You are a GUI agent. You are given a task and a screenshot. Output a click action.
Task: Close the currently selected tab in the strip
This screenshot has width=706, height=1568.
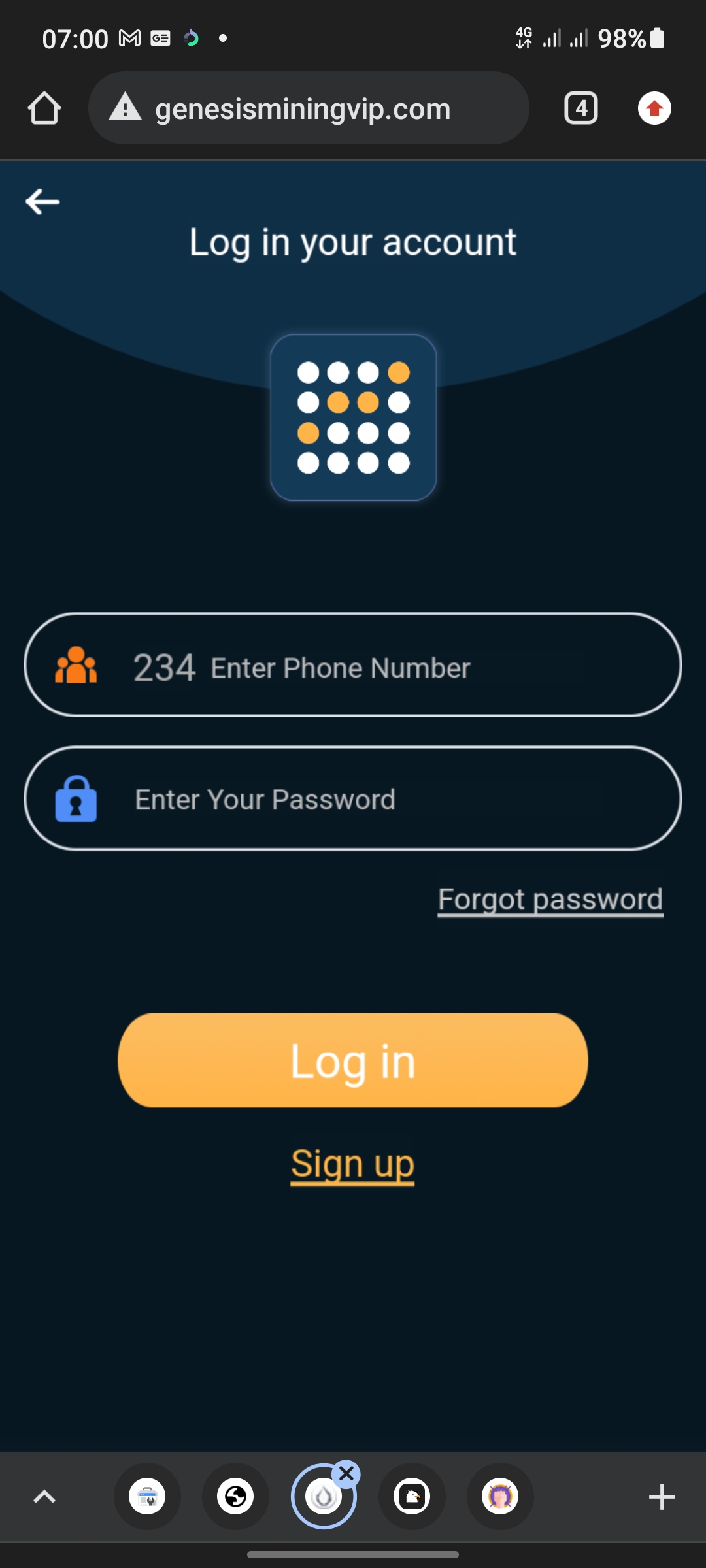tap(346, 1473)
